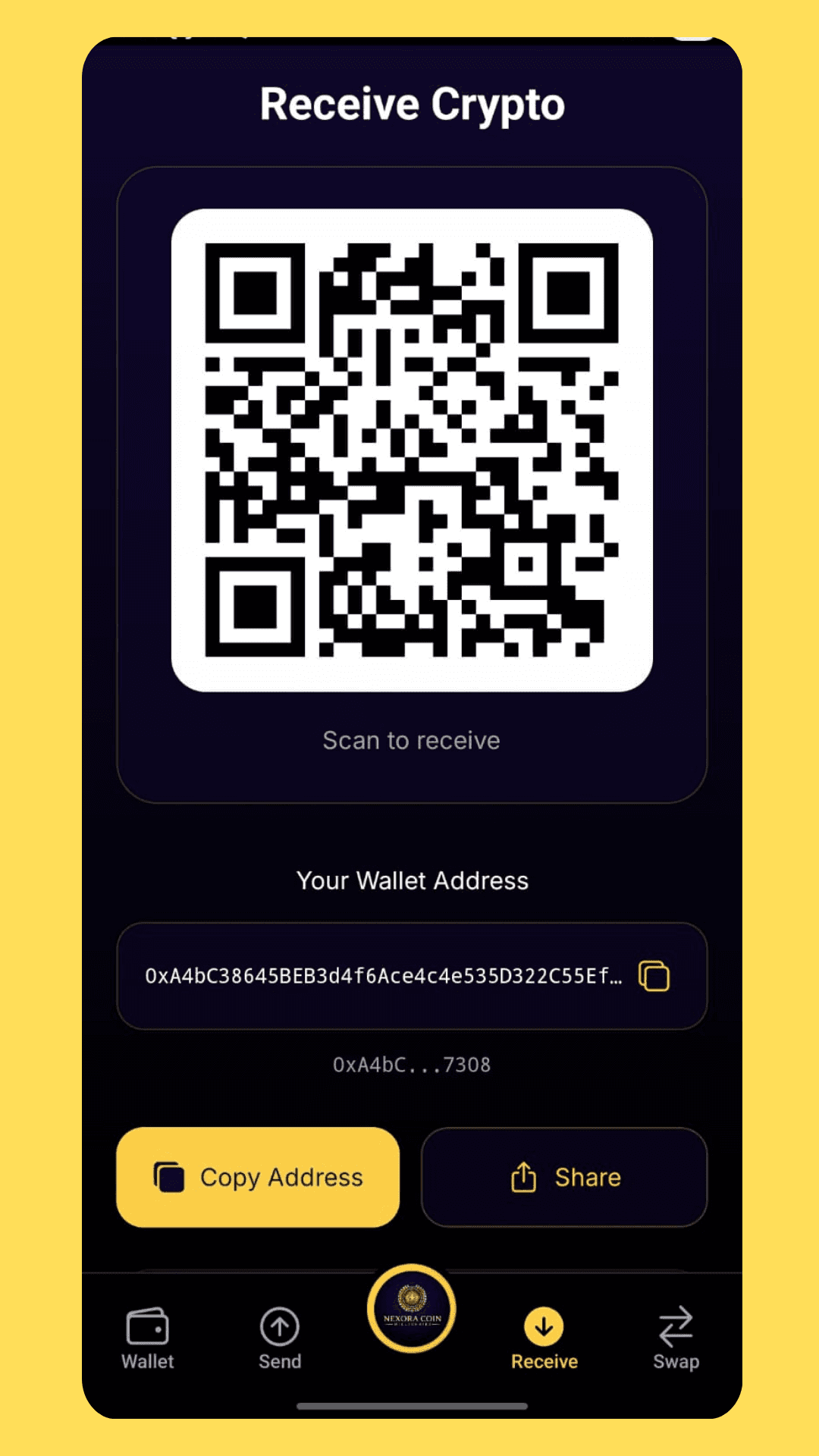819x1456 pixels.
Task: Tap the copy icon beside the wallet address
Action: [x=654, y=976]
